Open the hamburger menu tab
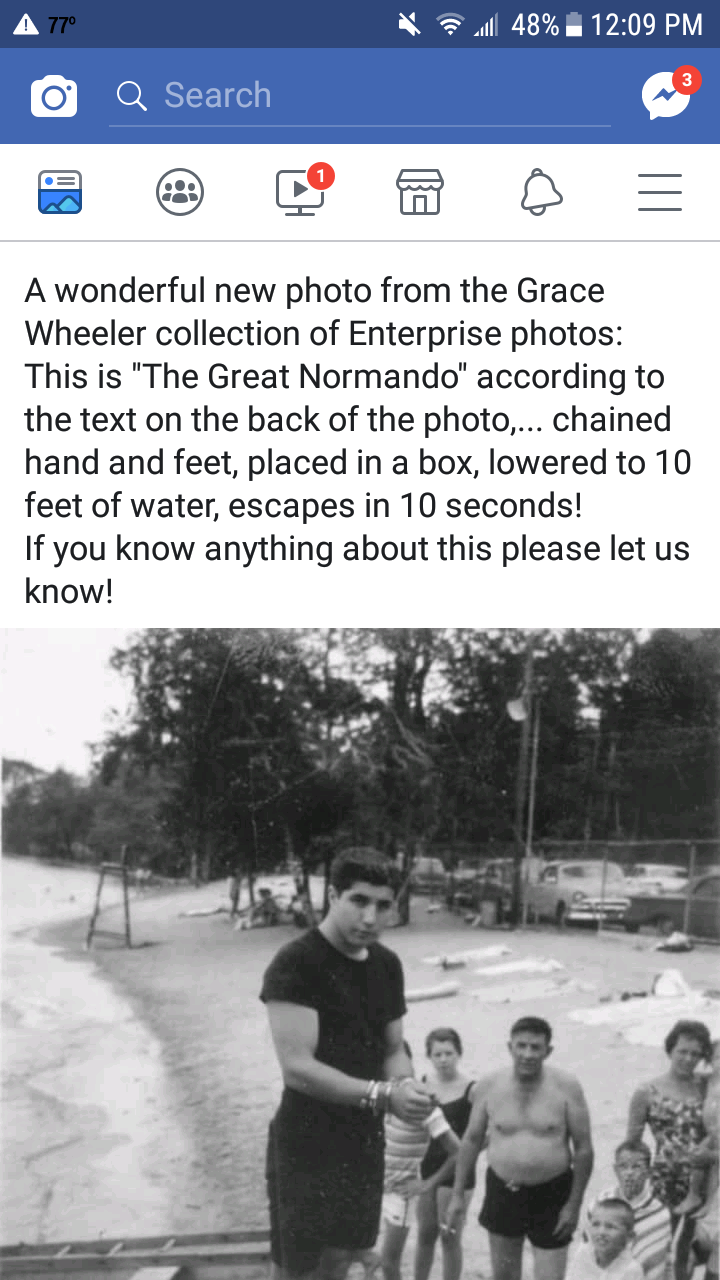This screenshot has height=1280, width=720. click(x=660, y=192)
